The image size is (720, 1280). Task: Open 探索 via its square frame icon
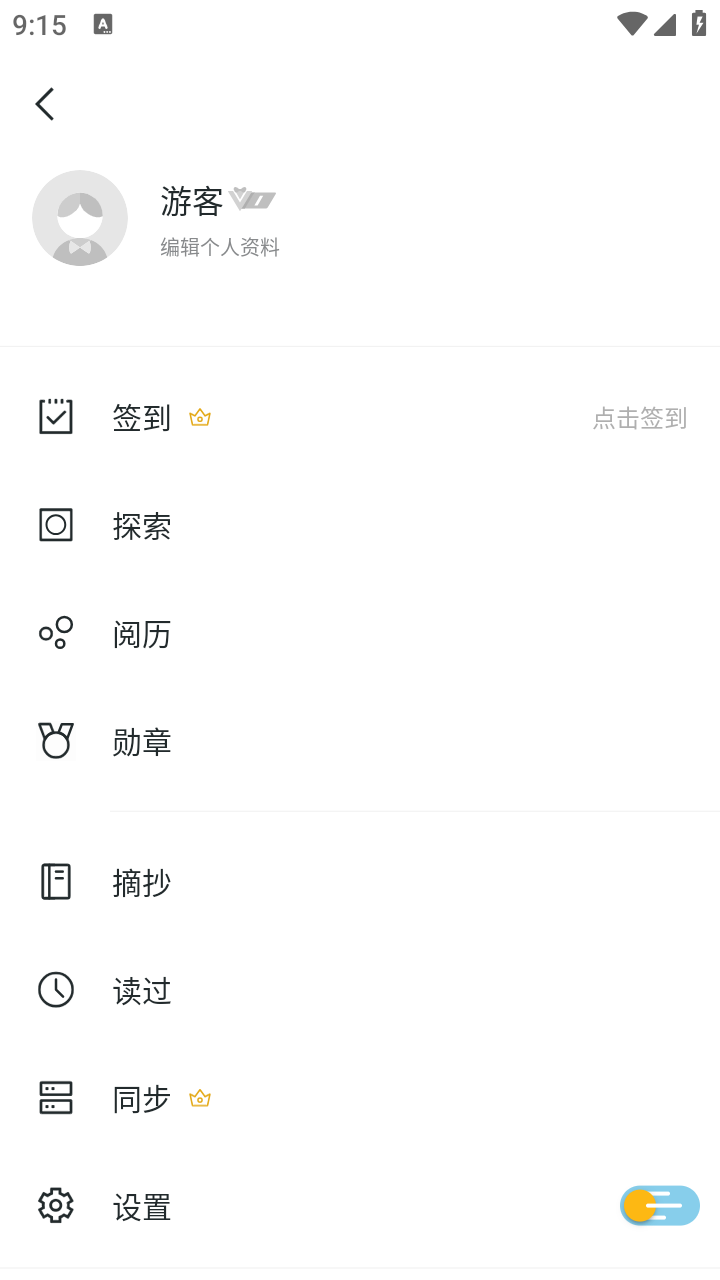55,524
